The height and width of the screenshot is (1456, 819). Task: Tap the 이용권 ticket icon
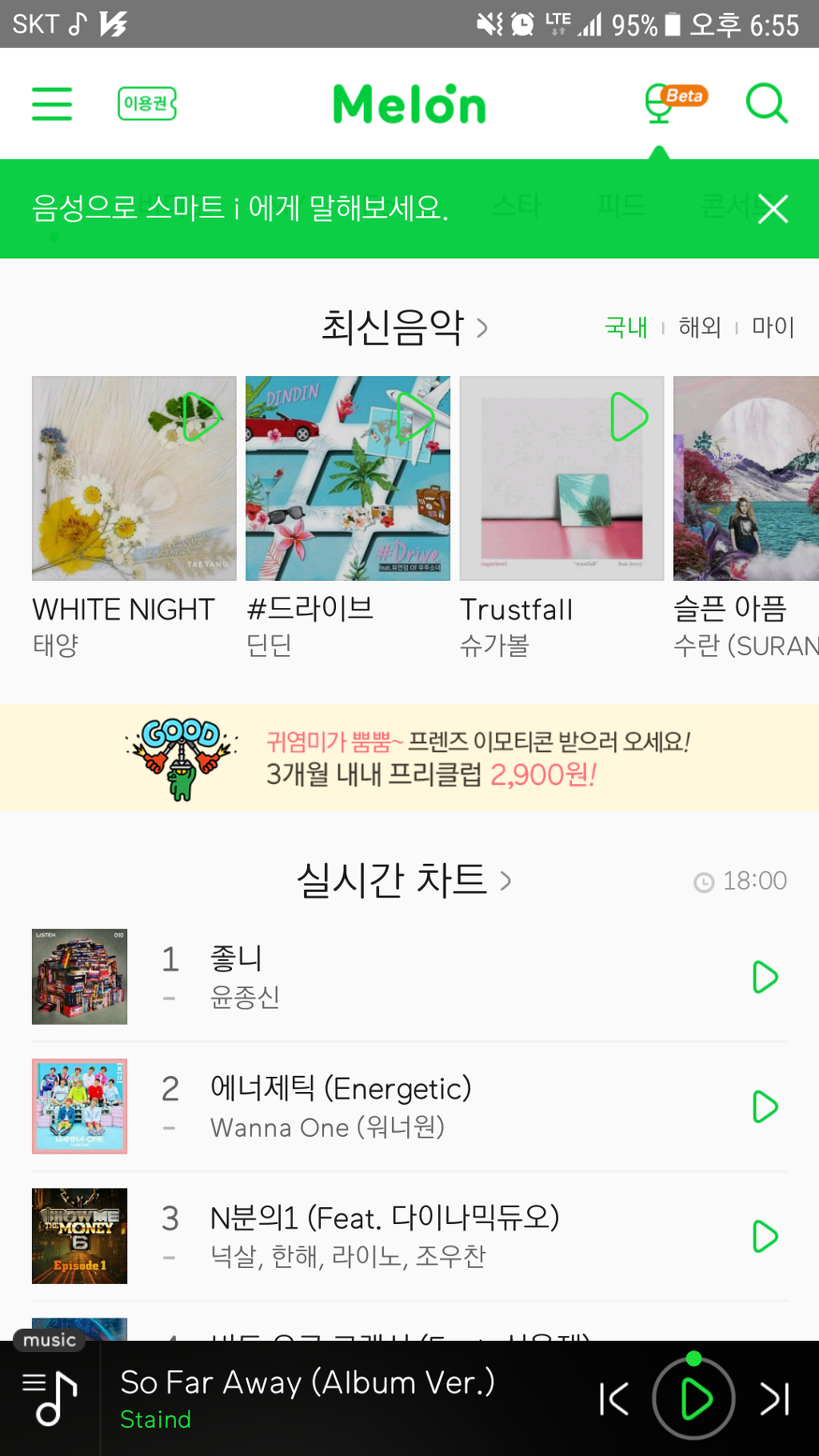click(x=147, y=104)
